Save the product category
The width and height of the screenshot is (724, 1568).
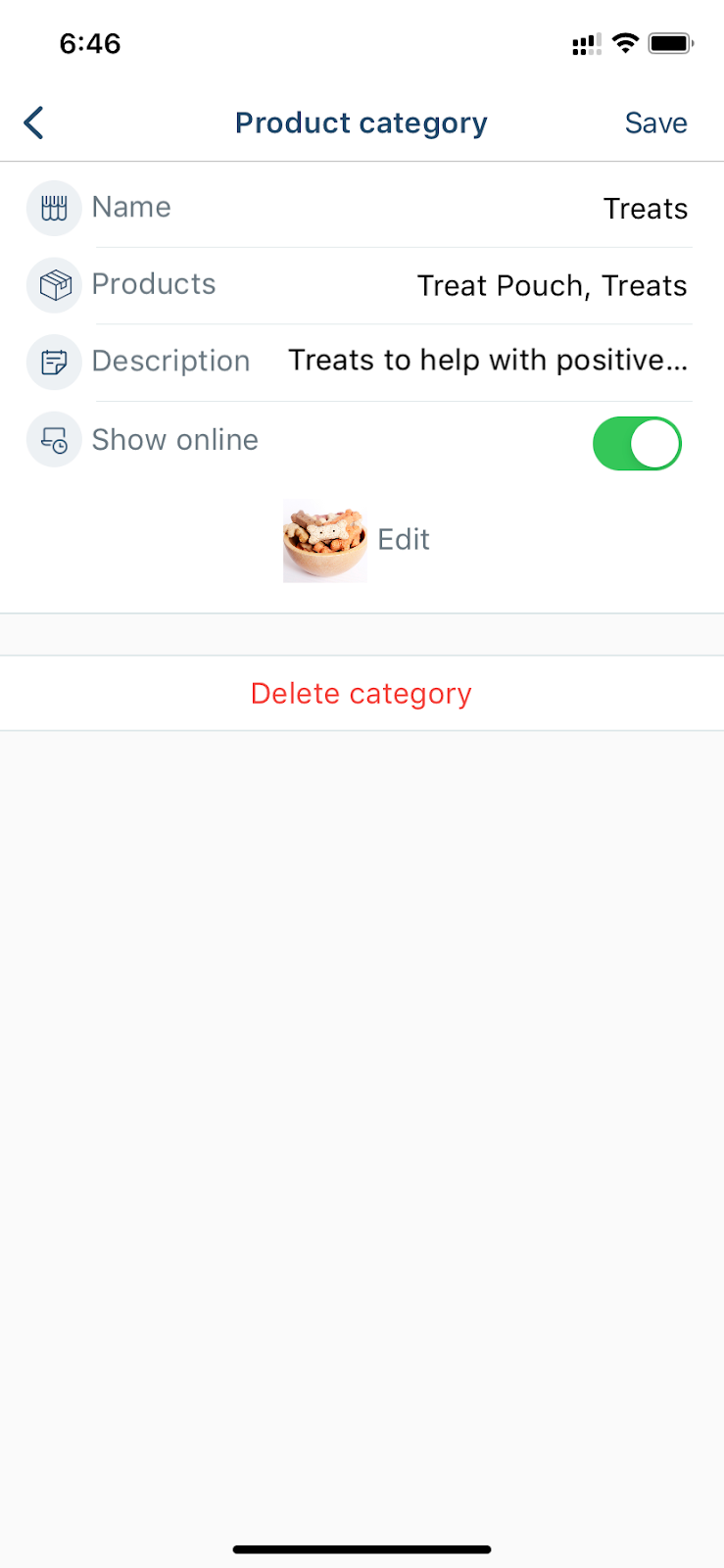click(x=655, y=122)
